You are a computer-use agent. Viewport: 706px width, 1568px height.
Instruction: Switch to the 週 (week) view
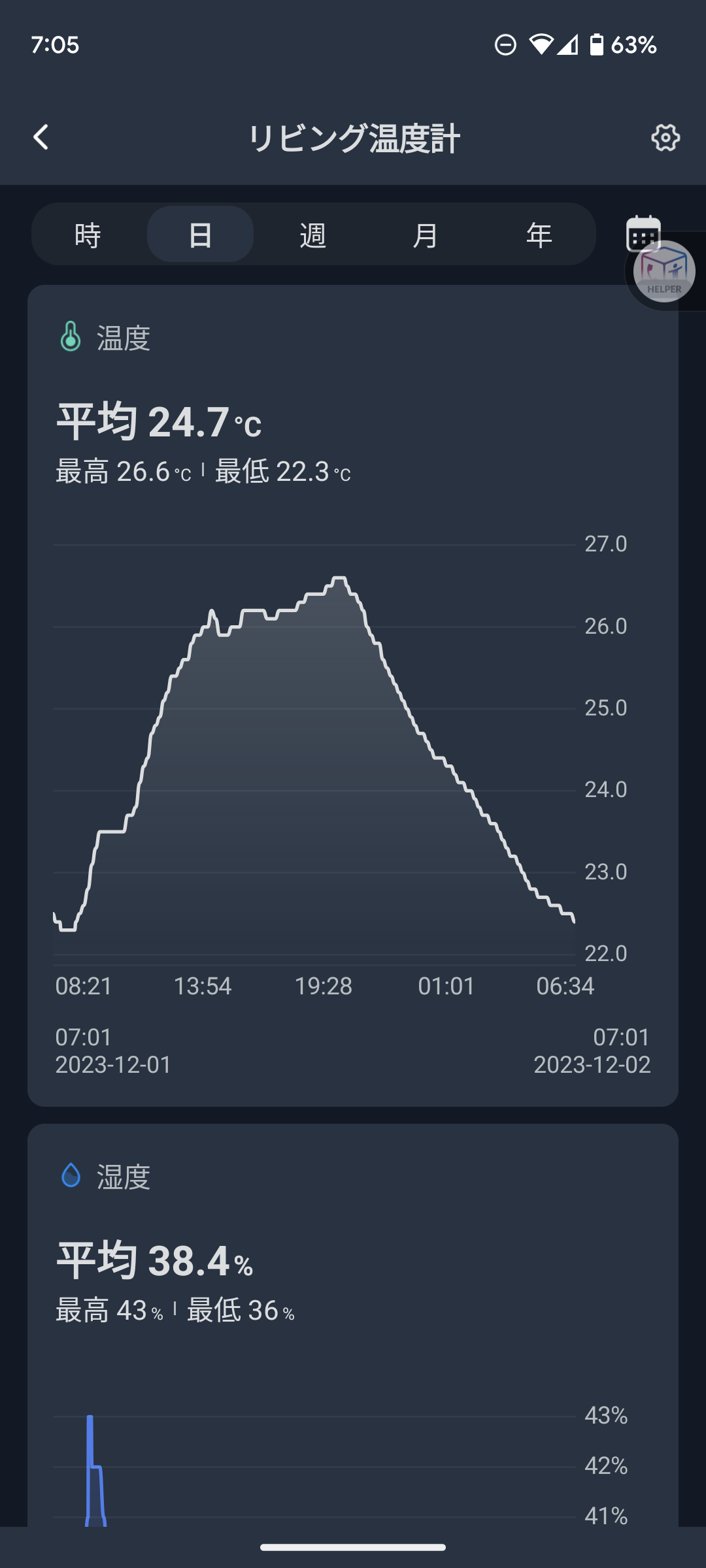(312, 235)
